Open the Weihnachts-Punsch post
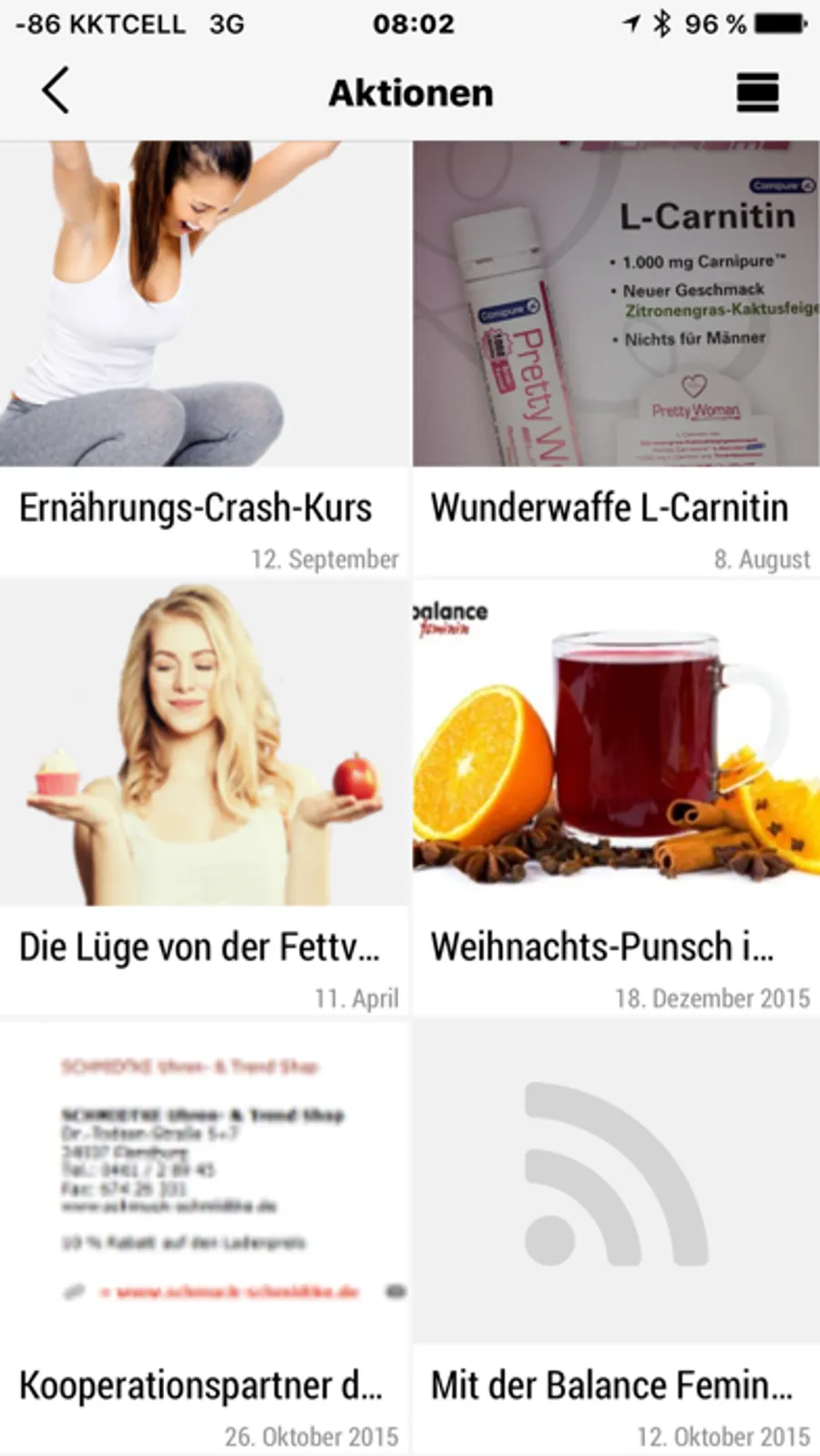The height and width of the screenshot is (1456, 820). (616, 796)
